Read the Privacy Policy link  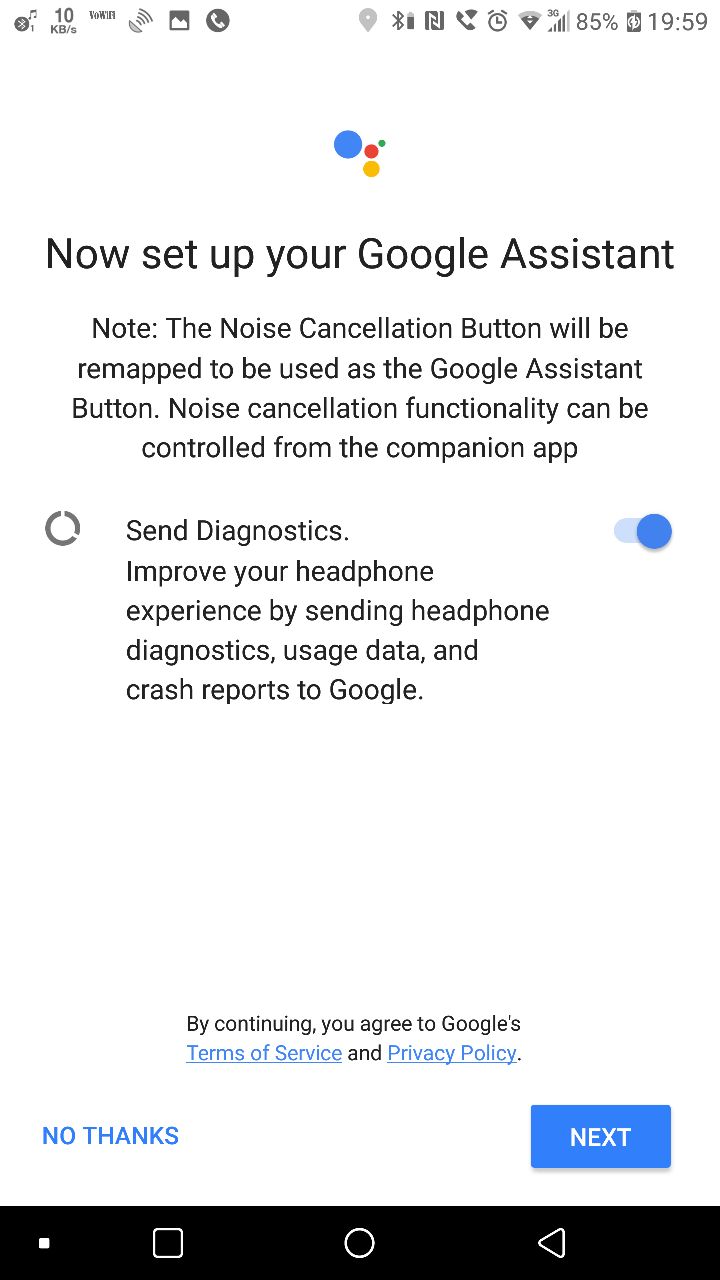click(452, 1053)
